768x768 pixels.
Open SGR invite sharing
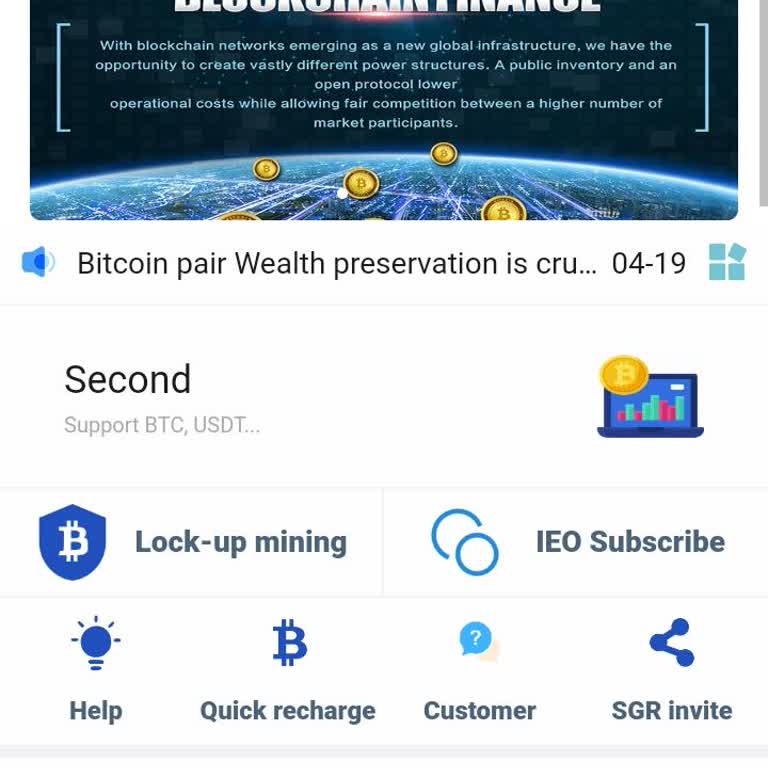[672, 668]
